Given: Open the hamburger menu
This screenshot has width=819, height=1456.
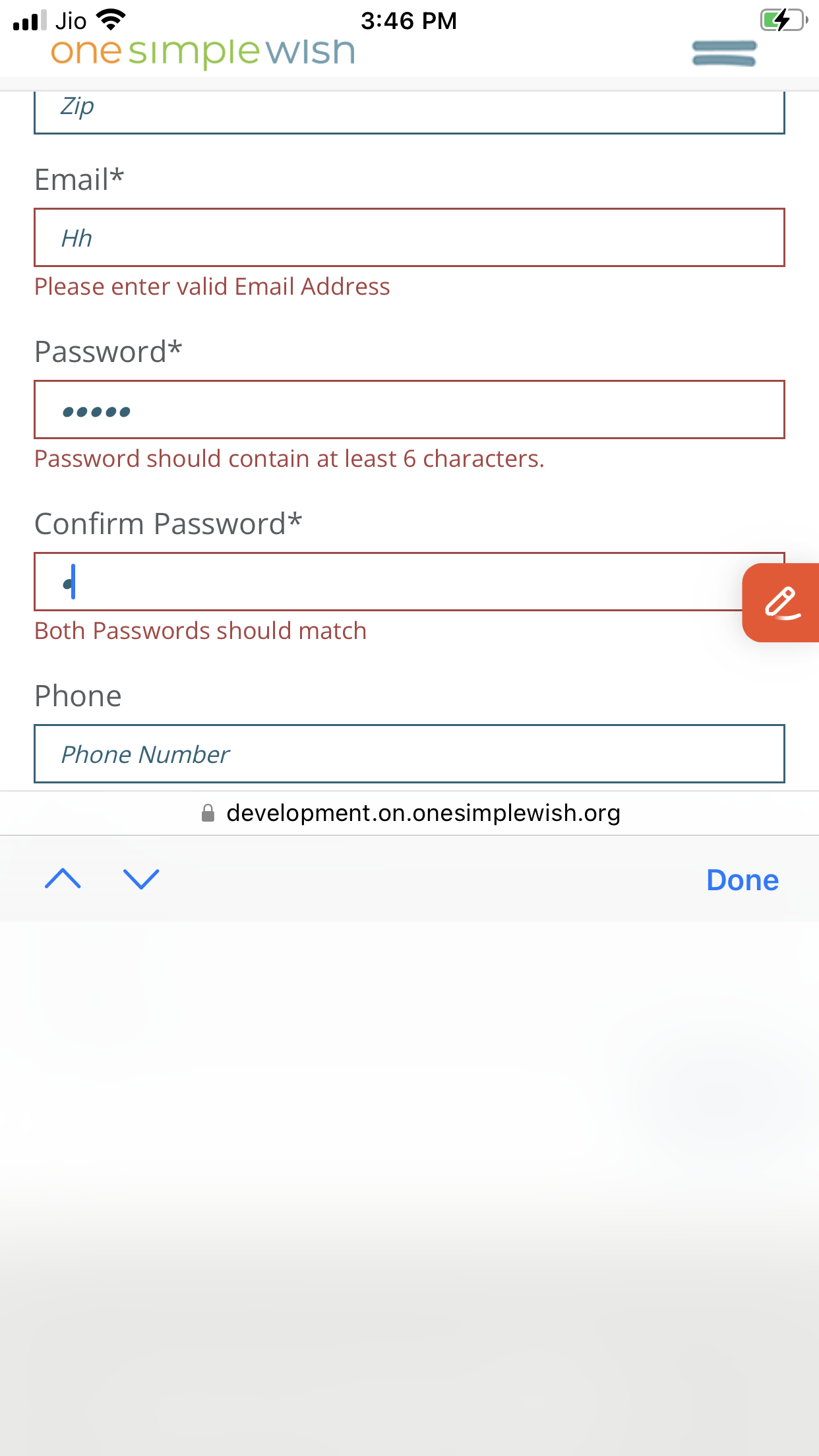Looking at the screenshot, I should click(x=724, y=53).
